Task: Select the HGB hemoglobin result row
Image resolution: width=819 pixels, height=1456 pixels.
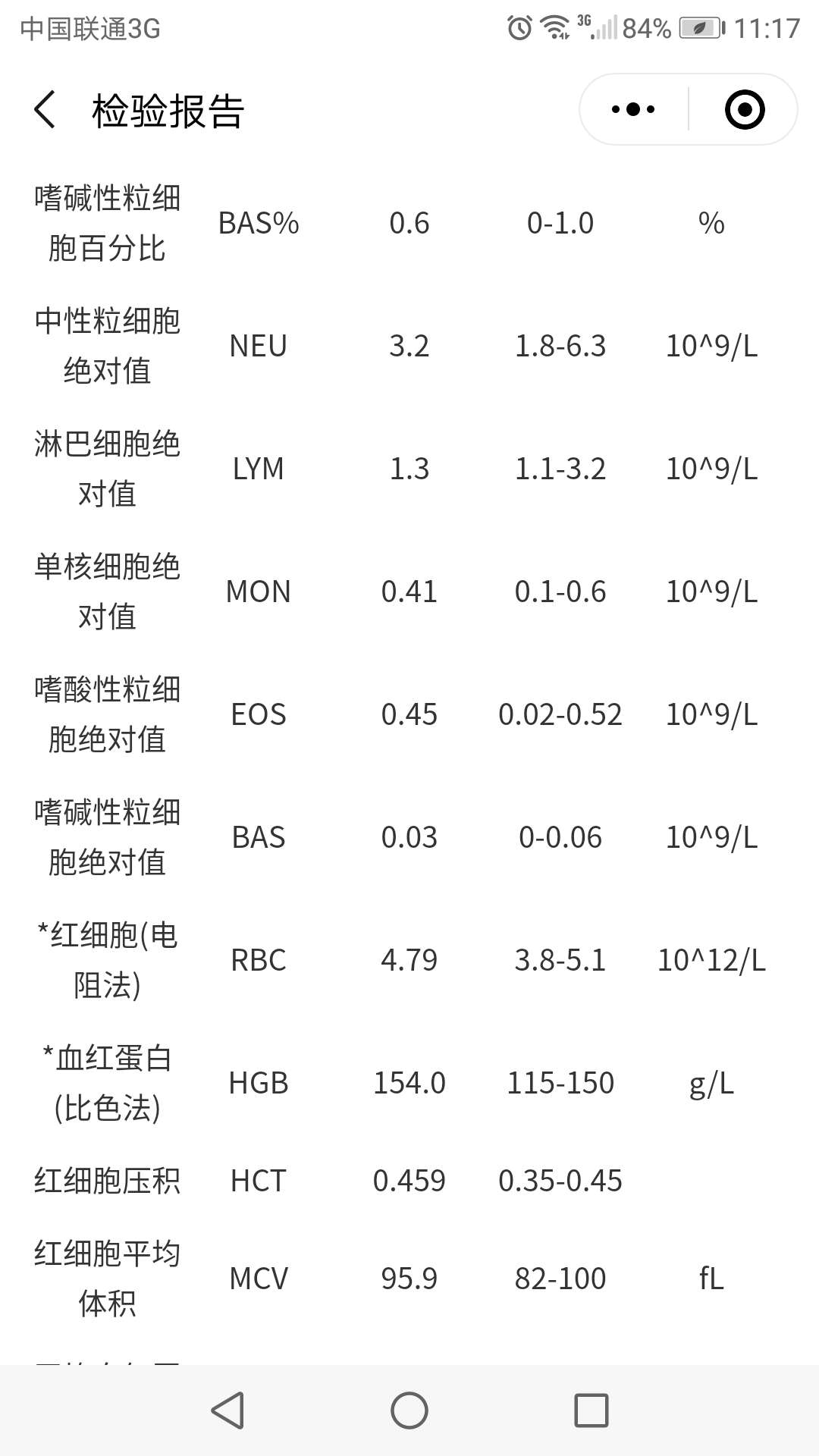Action: [409, 1083]
